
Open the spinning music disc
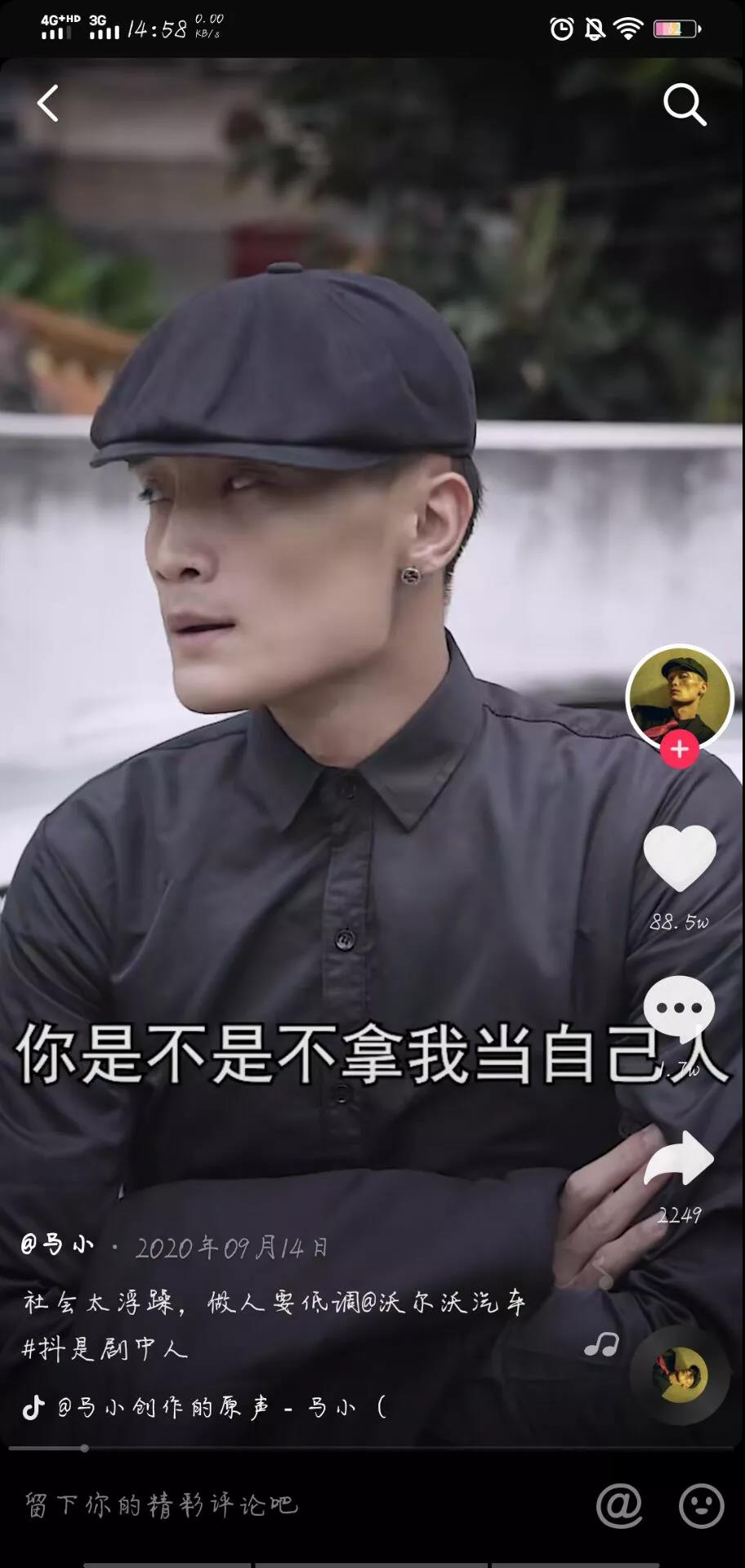(x=680, y=1375)
